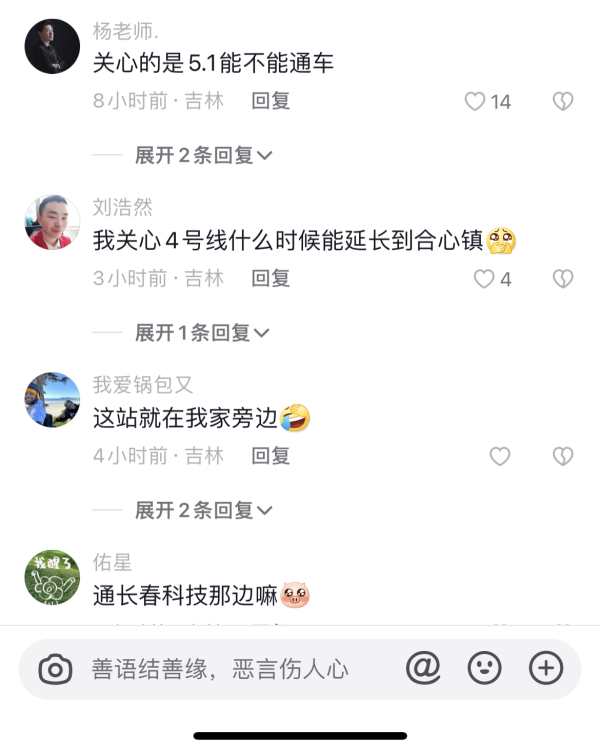Like 杨老师's comment

(476, 101)
